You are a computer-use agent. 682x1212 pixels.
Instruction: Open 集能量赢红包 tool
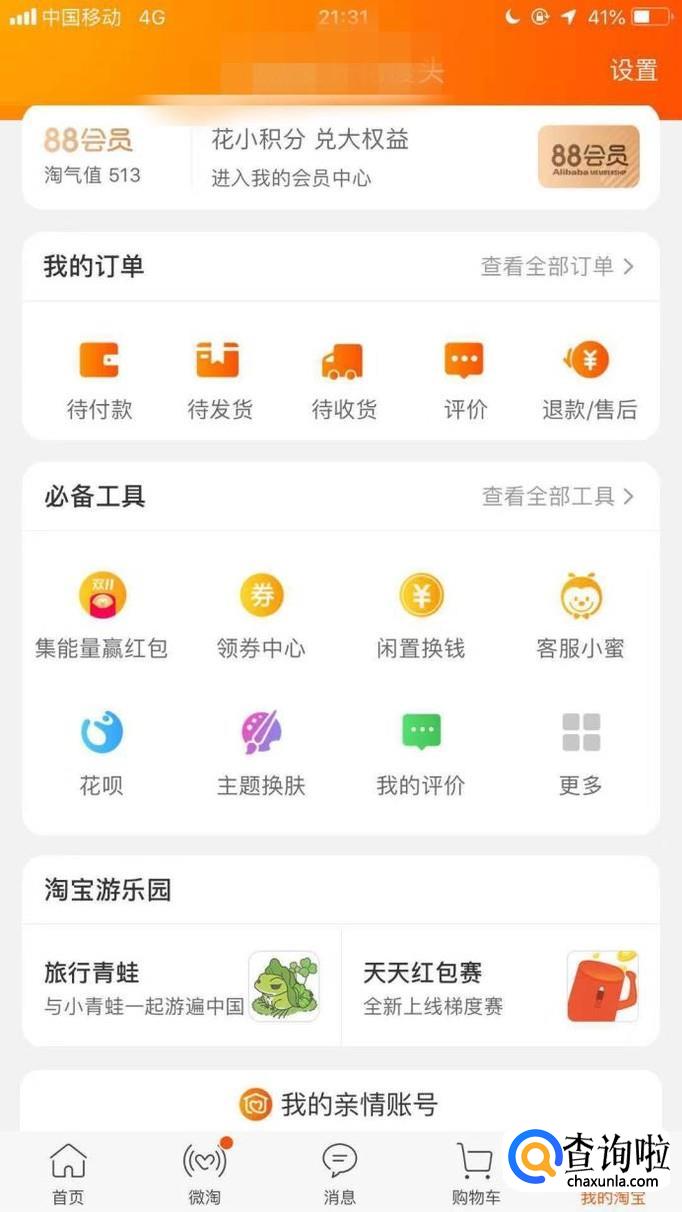click(102, 616)
